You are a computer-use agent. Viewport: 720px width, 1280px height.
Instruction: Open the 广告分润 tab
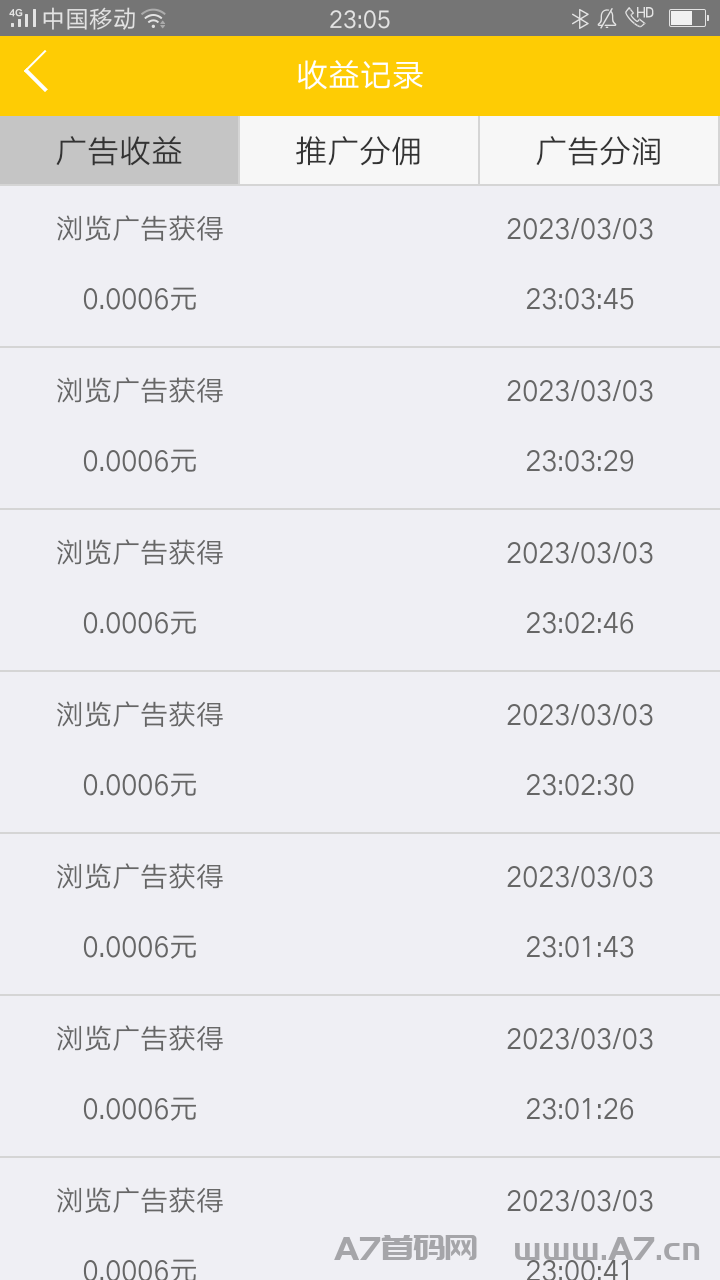coord(599,151)
